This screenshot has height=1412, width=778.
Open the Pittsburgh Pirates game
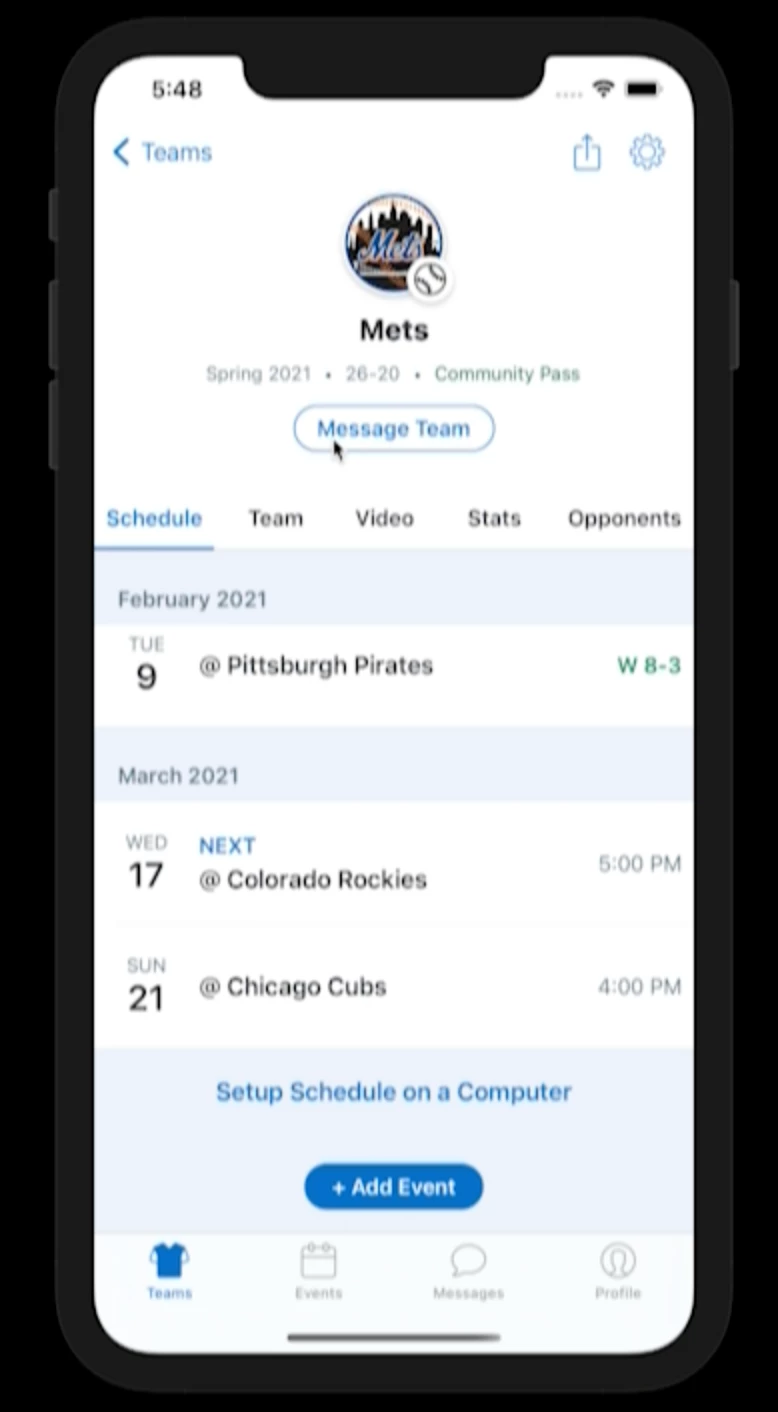tap(393, 667)
